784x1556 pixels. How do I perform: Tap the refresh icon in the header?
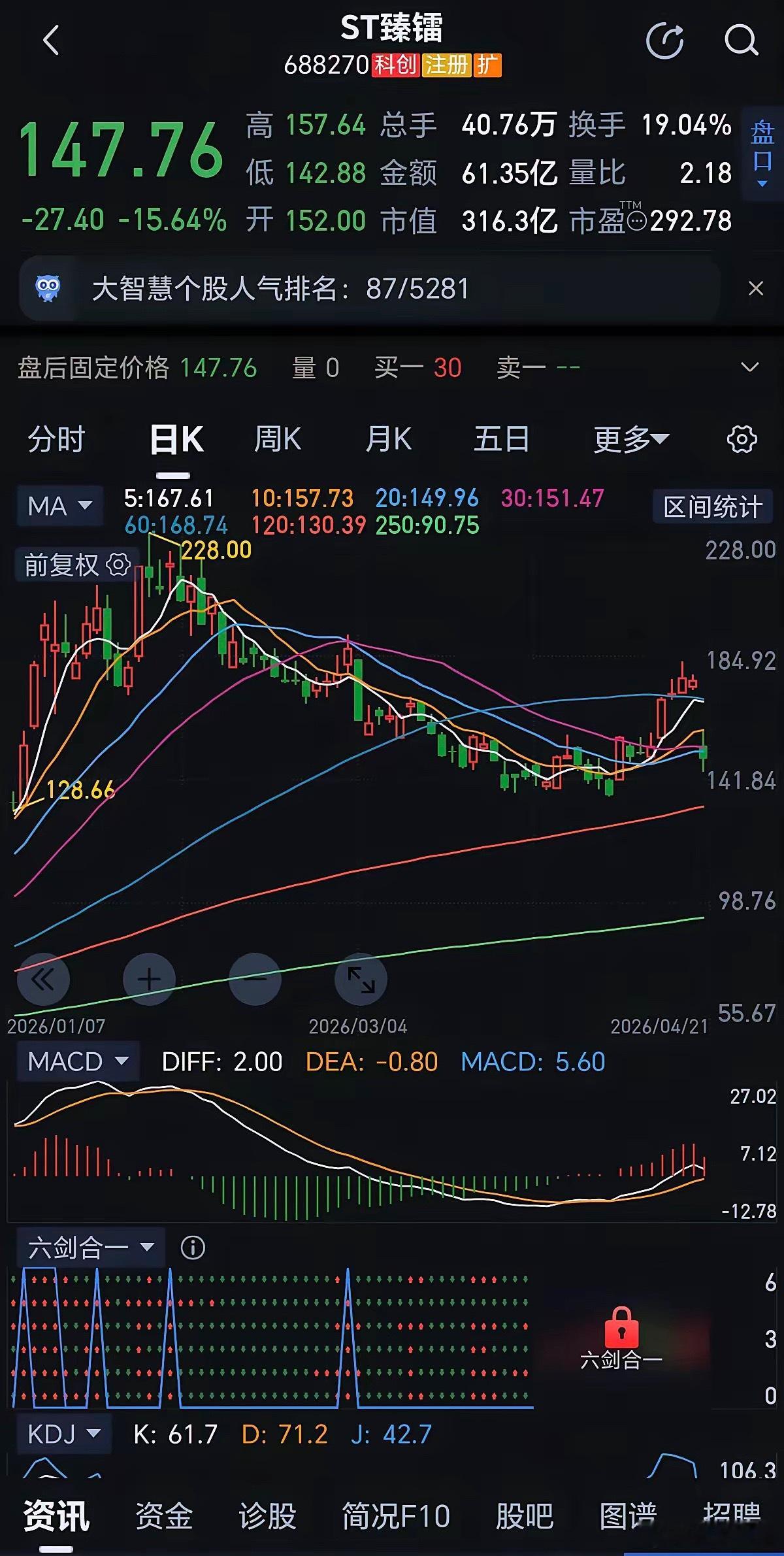[x=665, y=39]
